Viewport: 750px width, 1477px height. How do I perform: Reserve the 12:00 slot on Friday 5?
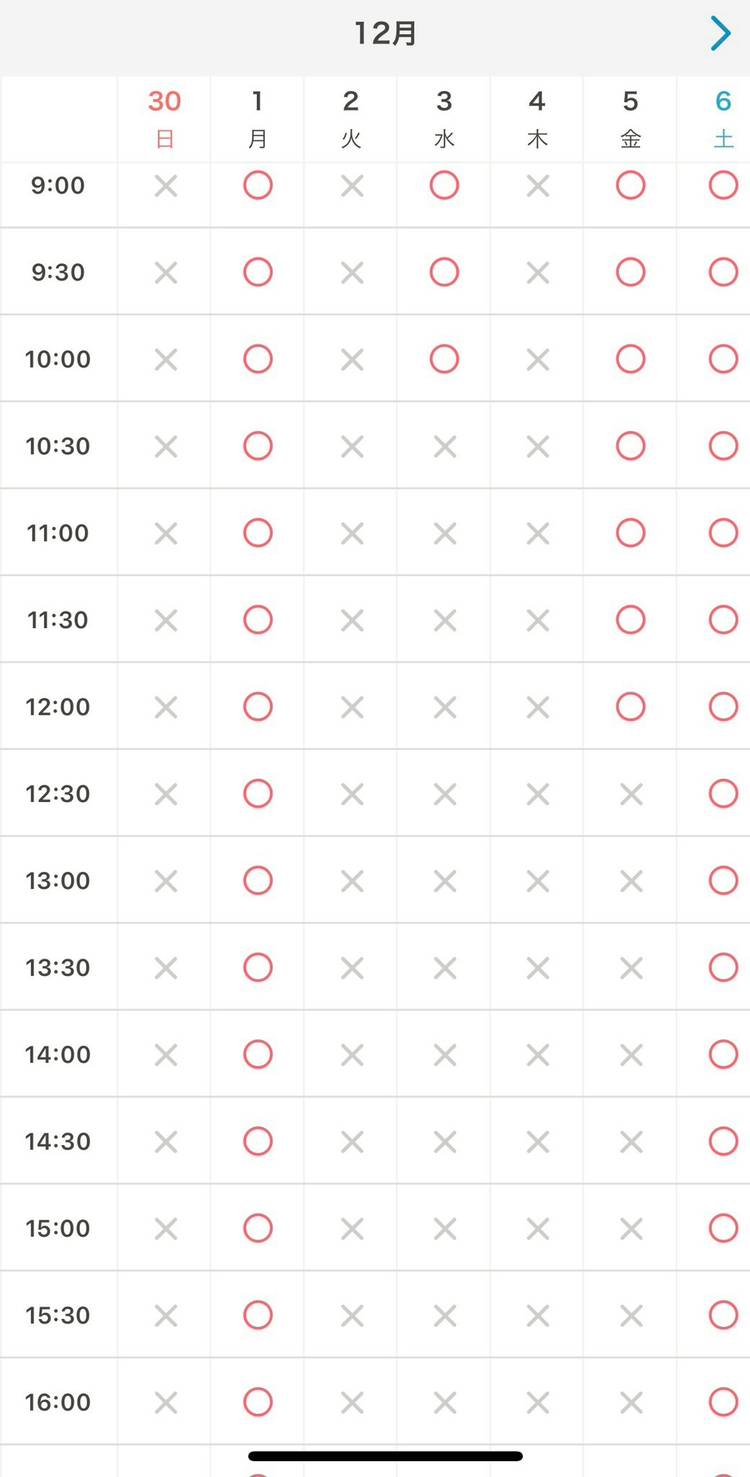tap(630, 707)
